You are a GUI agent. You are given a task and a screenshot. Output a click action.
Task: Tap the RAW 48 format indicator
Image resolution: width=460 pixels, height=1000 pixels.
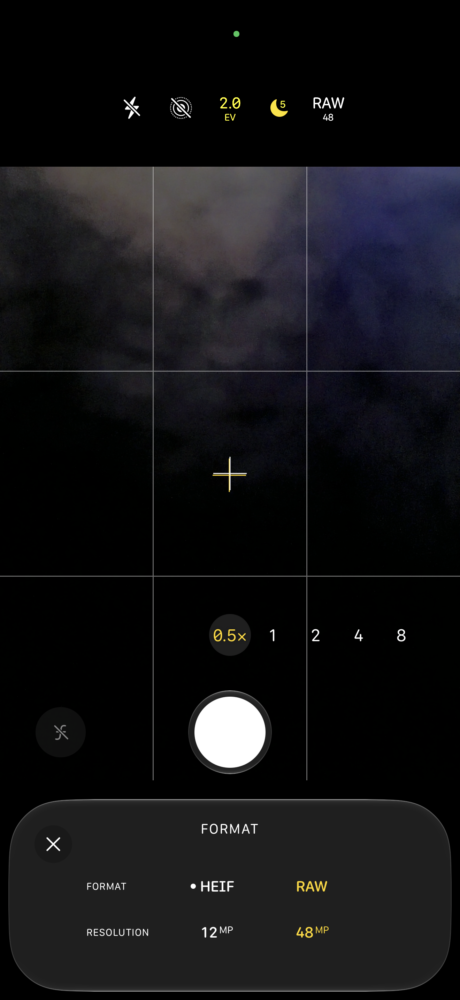[328, 108]
